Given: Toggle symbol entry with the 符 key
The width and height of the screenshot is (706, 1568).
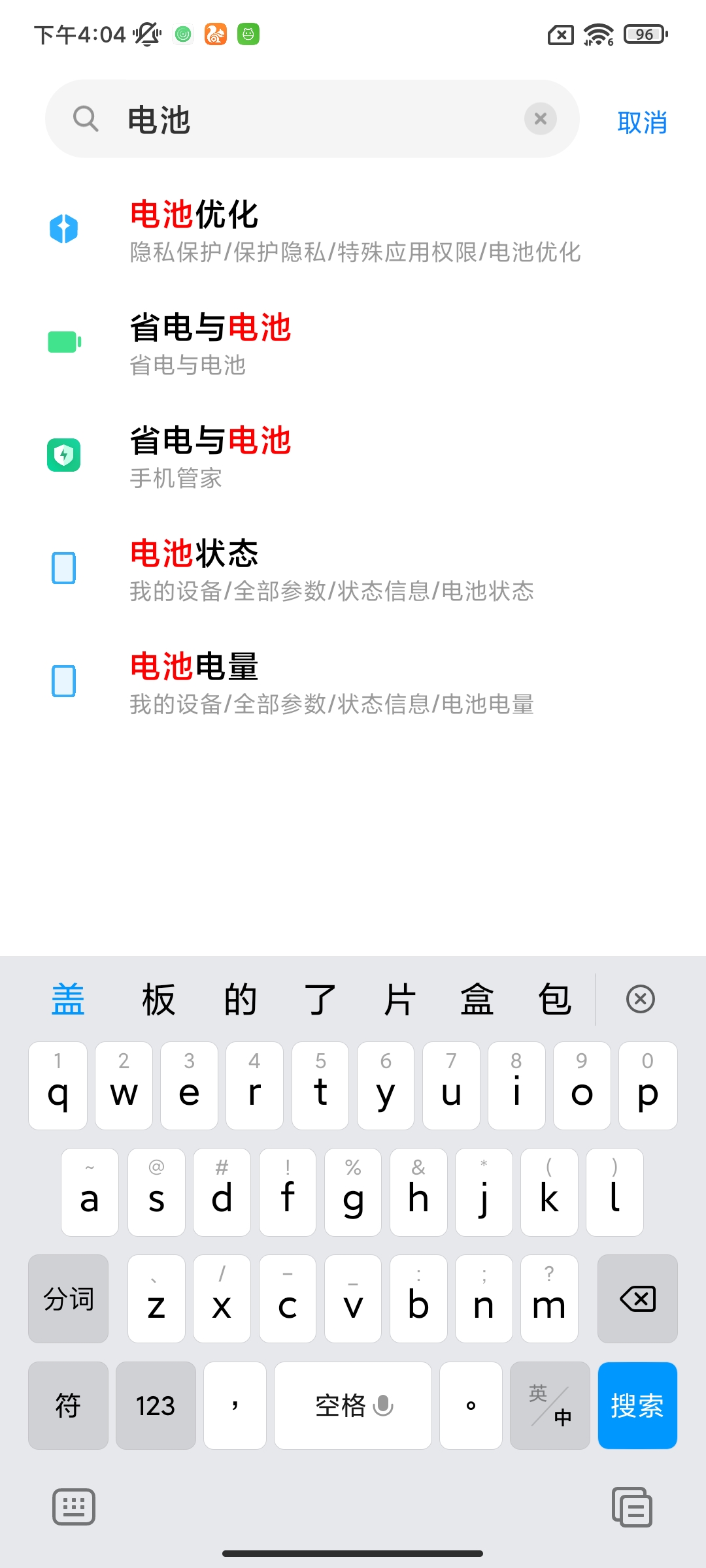Looking at the screenshot, I should [68, 1406].
